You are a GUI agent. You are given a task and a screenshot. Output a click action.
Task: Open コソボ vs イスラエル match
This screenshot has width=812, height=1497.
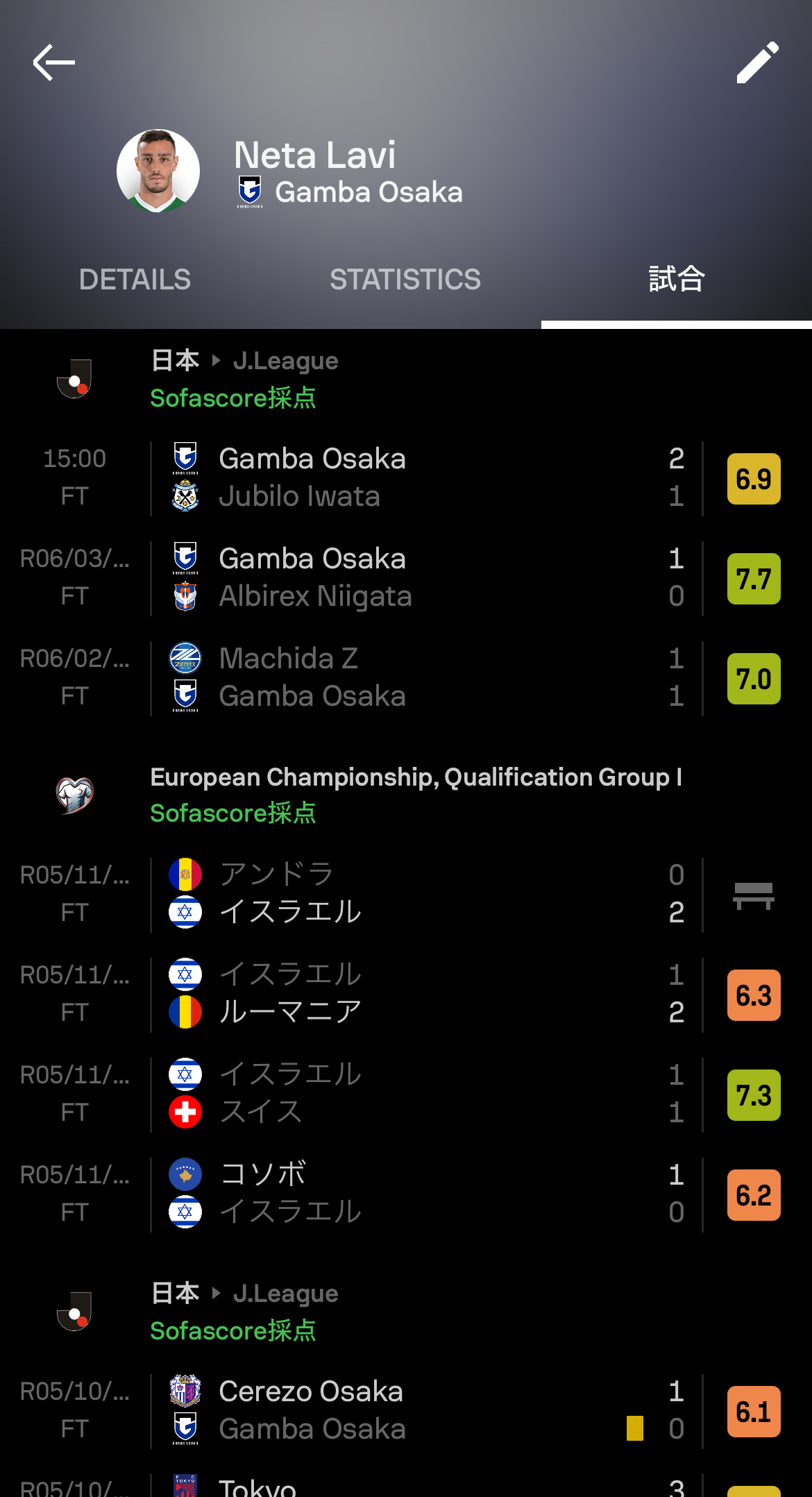406,1194
